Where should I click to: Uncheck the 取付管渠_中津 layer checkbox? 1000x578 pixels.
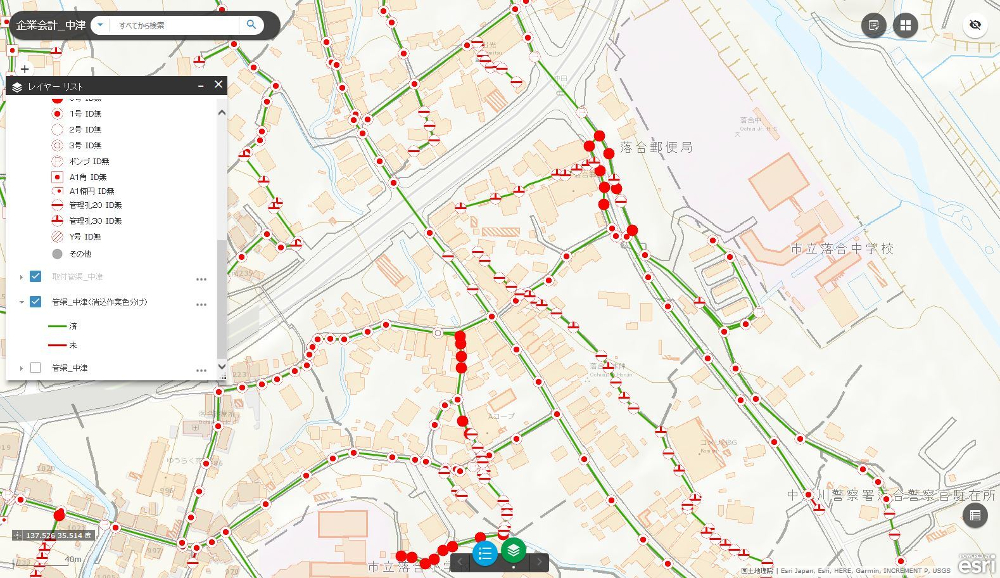36,276
